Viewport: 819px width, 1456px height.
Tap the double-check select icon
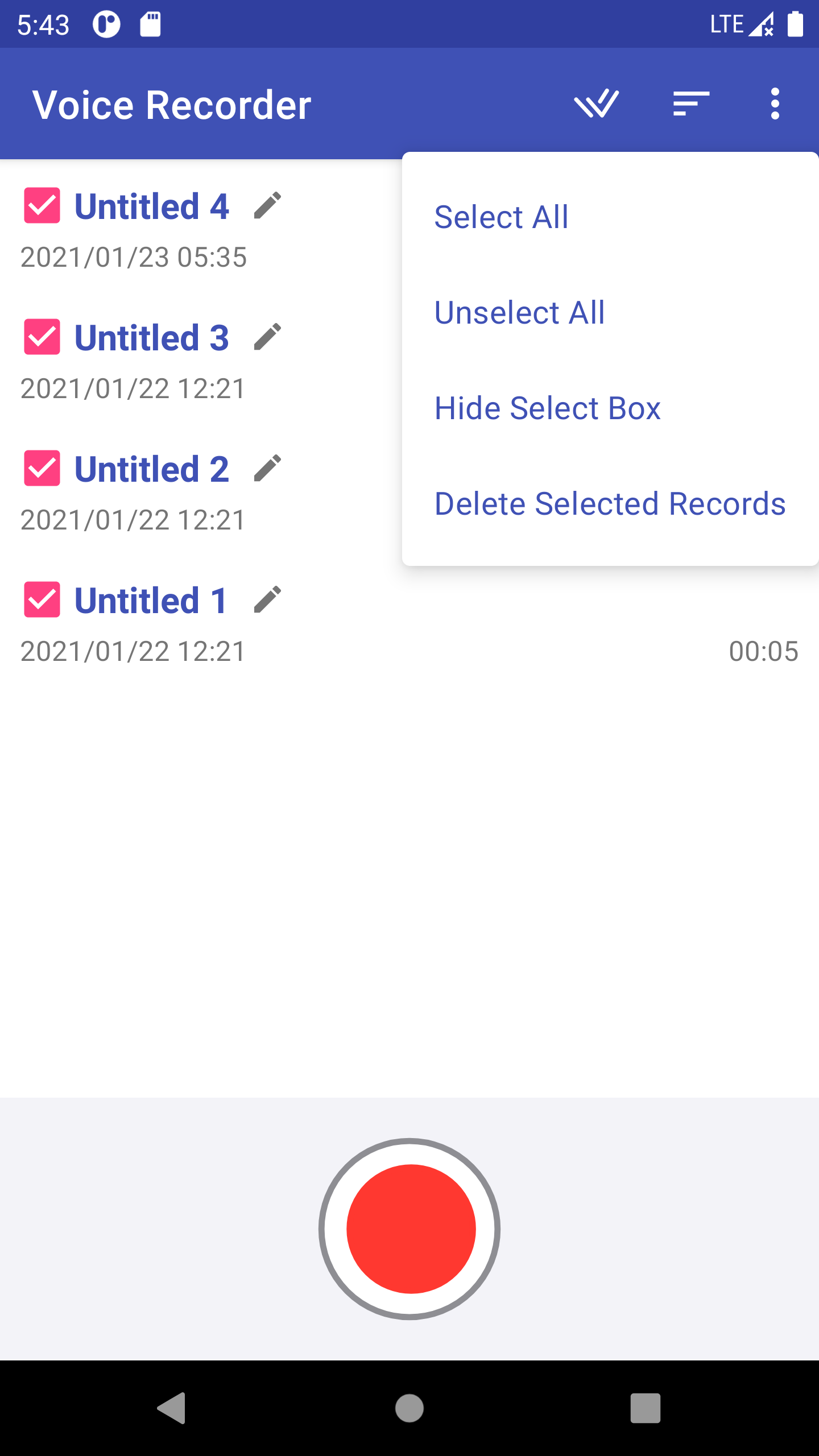(596, 104)
